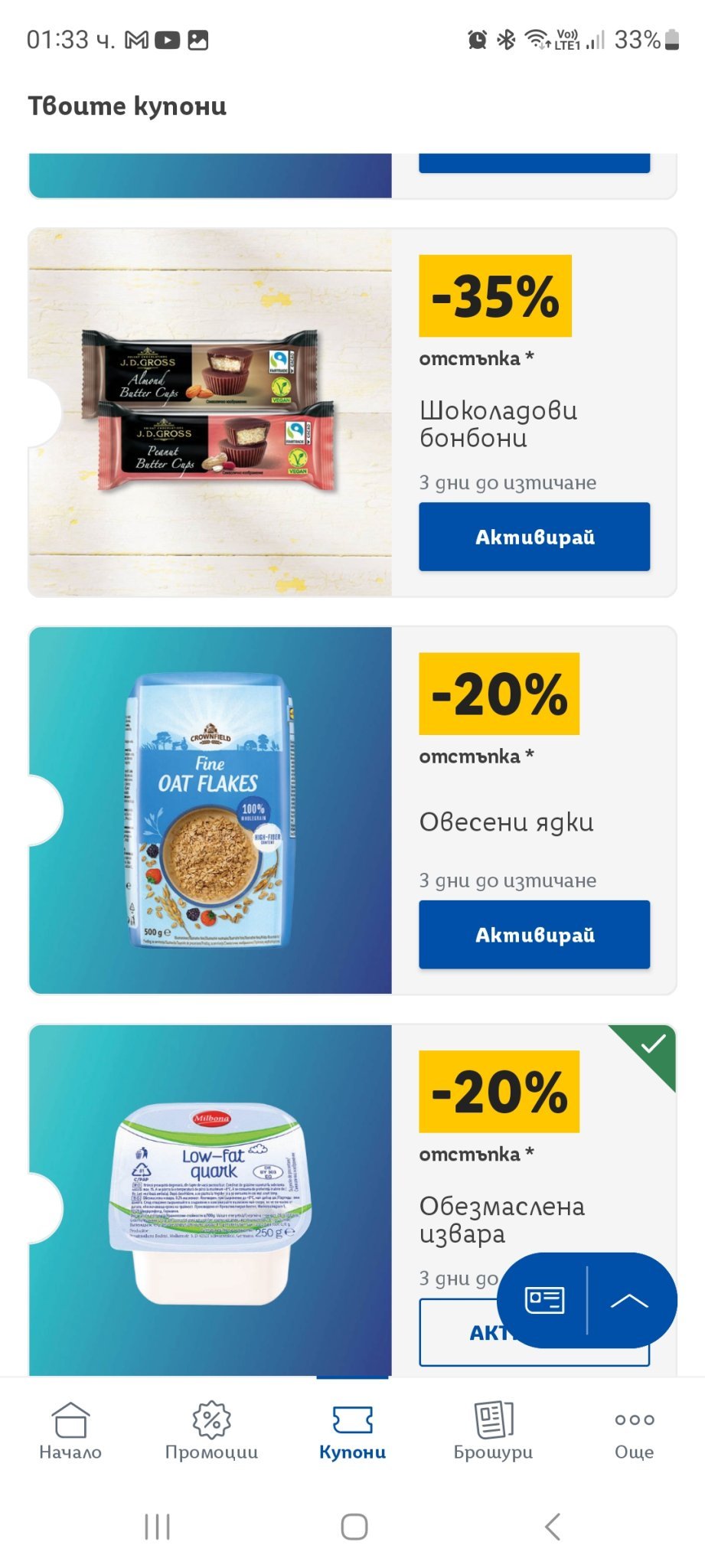The width and height of the screenshot is (705, 1568).
Task: Open recent apps from navigation bar
Action: point(157,1527)
